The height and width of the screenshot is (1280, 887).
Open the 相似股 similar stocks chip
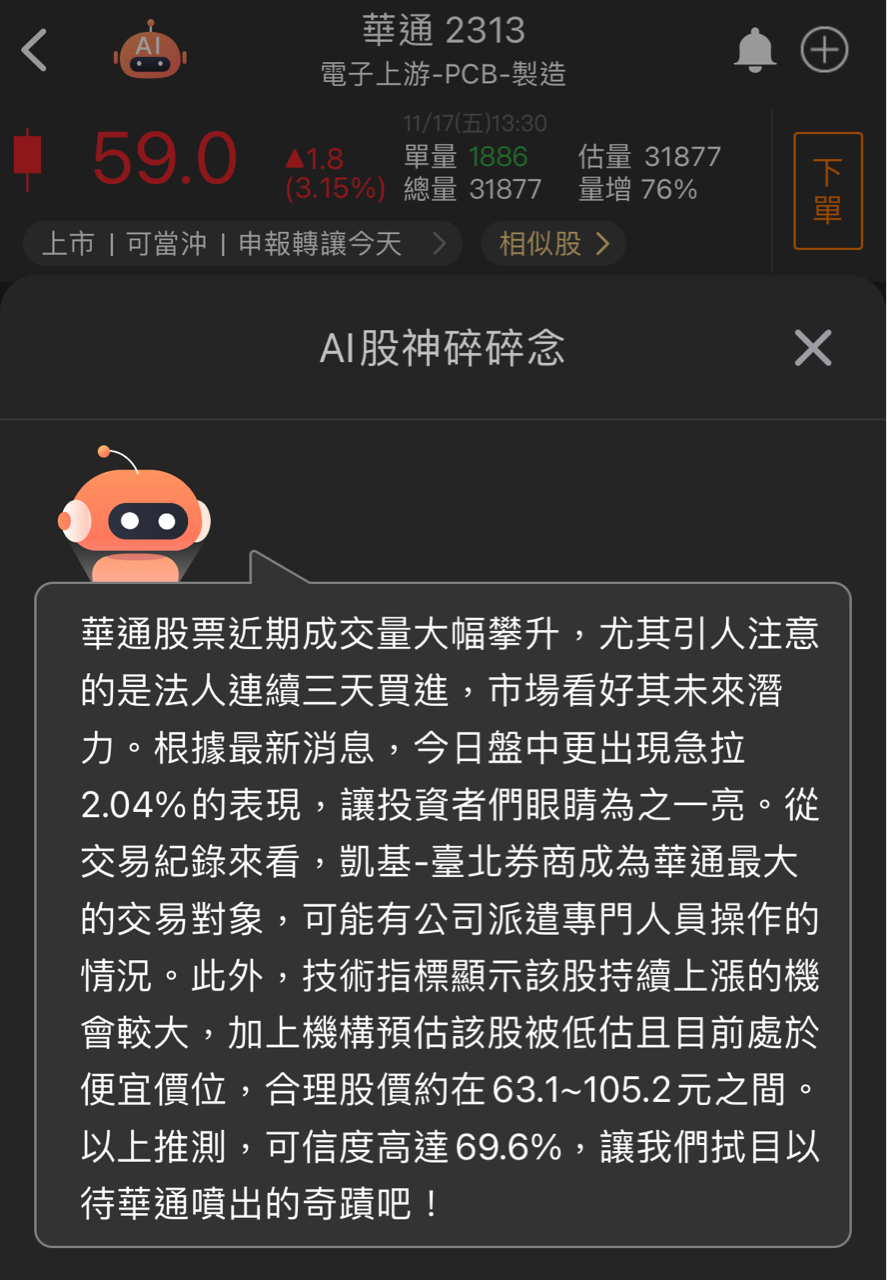(553, 243)
